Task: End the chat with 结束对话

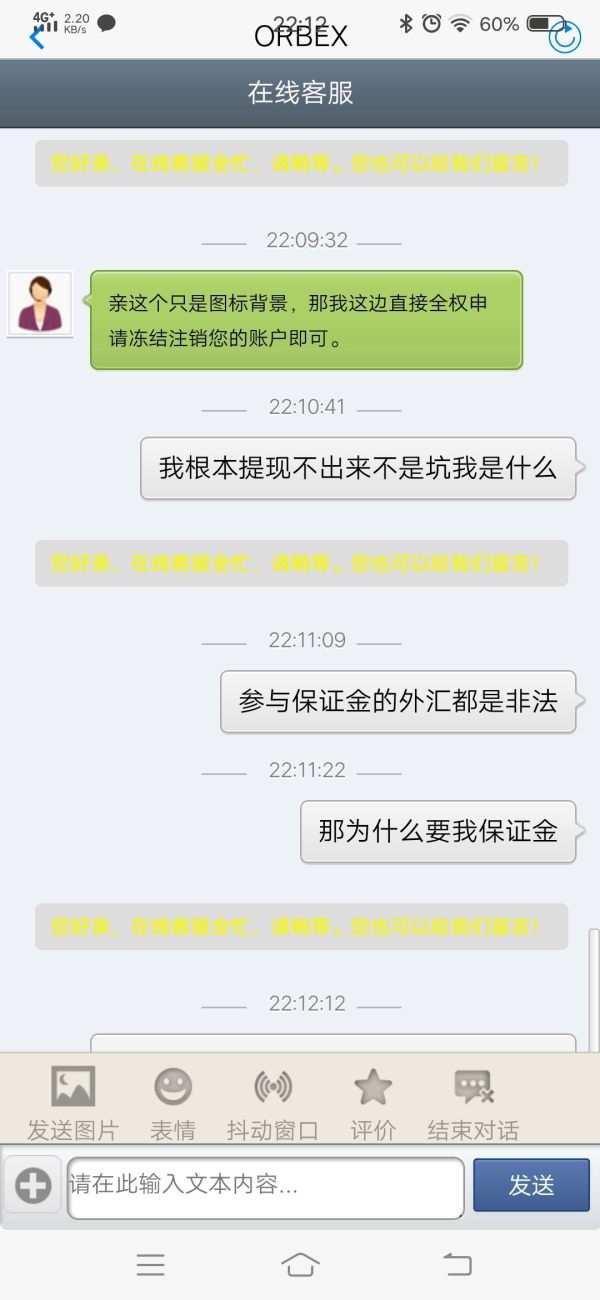Action: [473, 1102]
